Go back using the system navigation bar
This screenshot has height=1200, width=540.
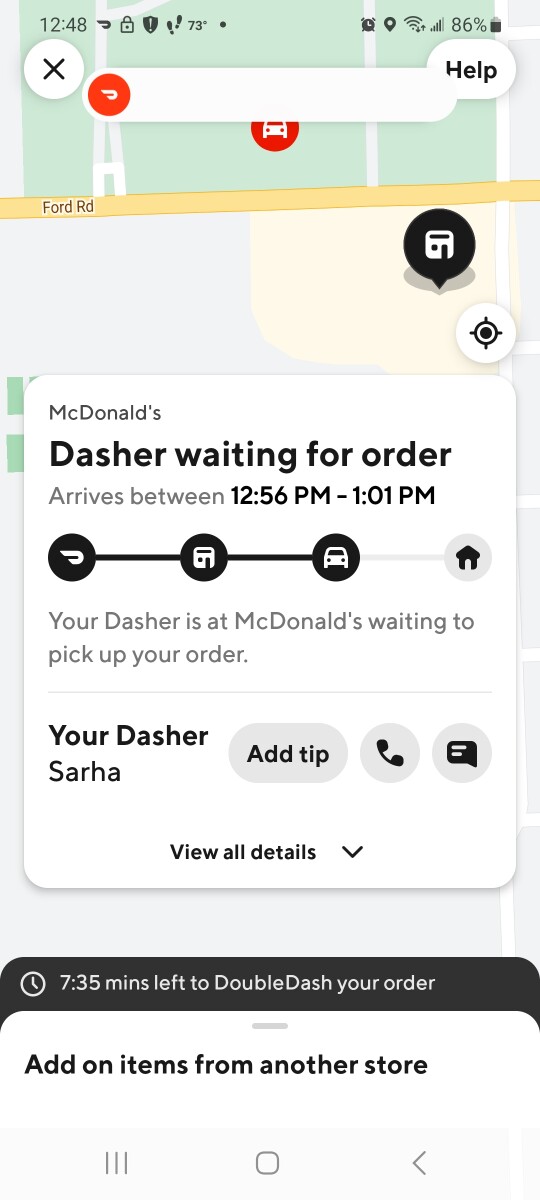(420, 1163)
